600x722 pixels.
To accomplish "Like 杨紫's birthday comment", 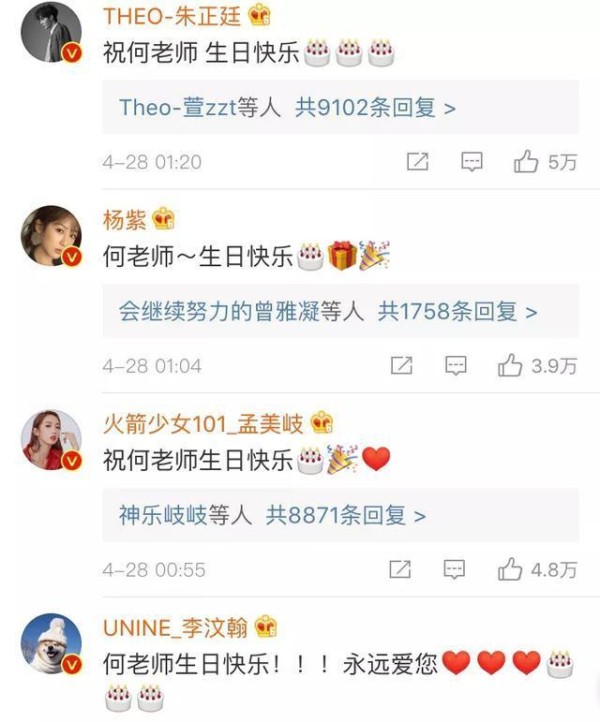I will (x=511, y=366).
